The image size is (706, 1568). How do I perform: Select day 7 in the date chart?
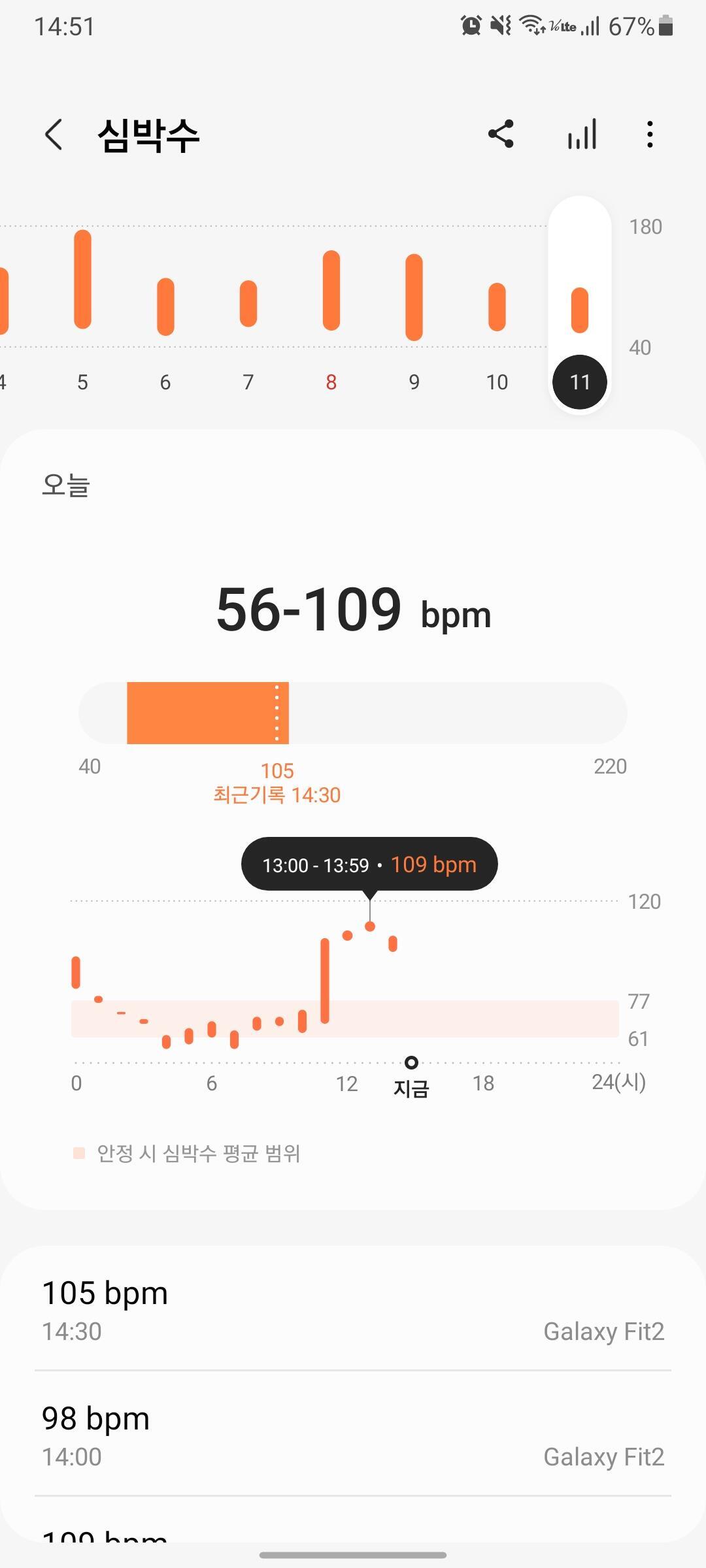248,382
